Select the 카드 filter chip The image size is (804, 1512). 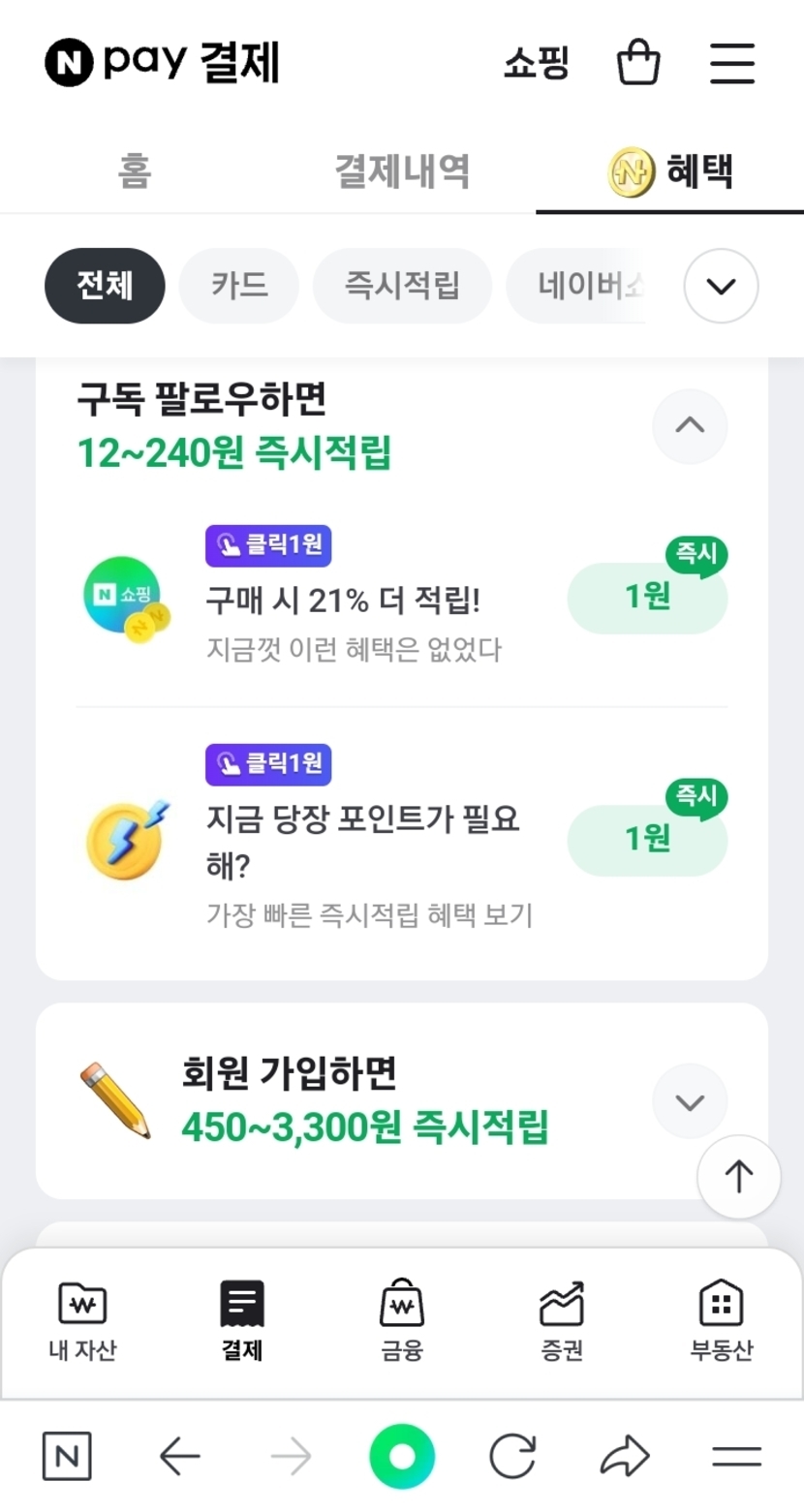tap(239, 286)
